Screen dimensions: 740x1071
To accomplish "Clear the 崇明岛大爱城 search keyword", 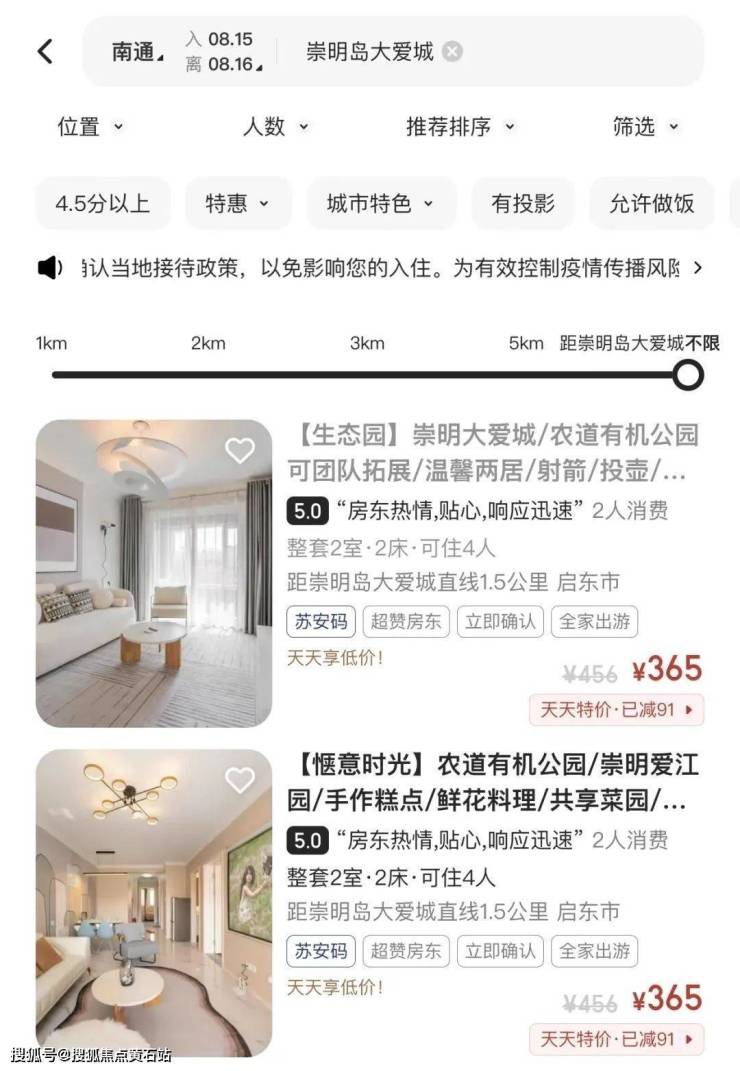I will 452,52.
